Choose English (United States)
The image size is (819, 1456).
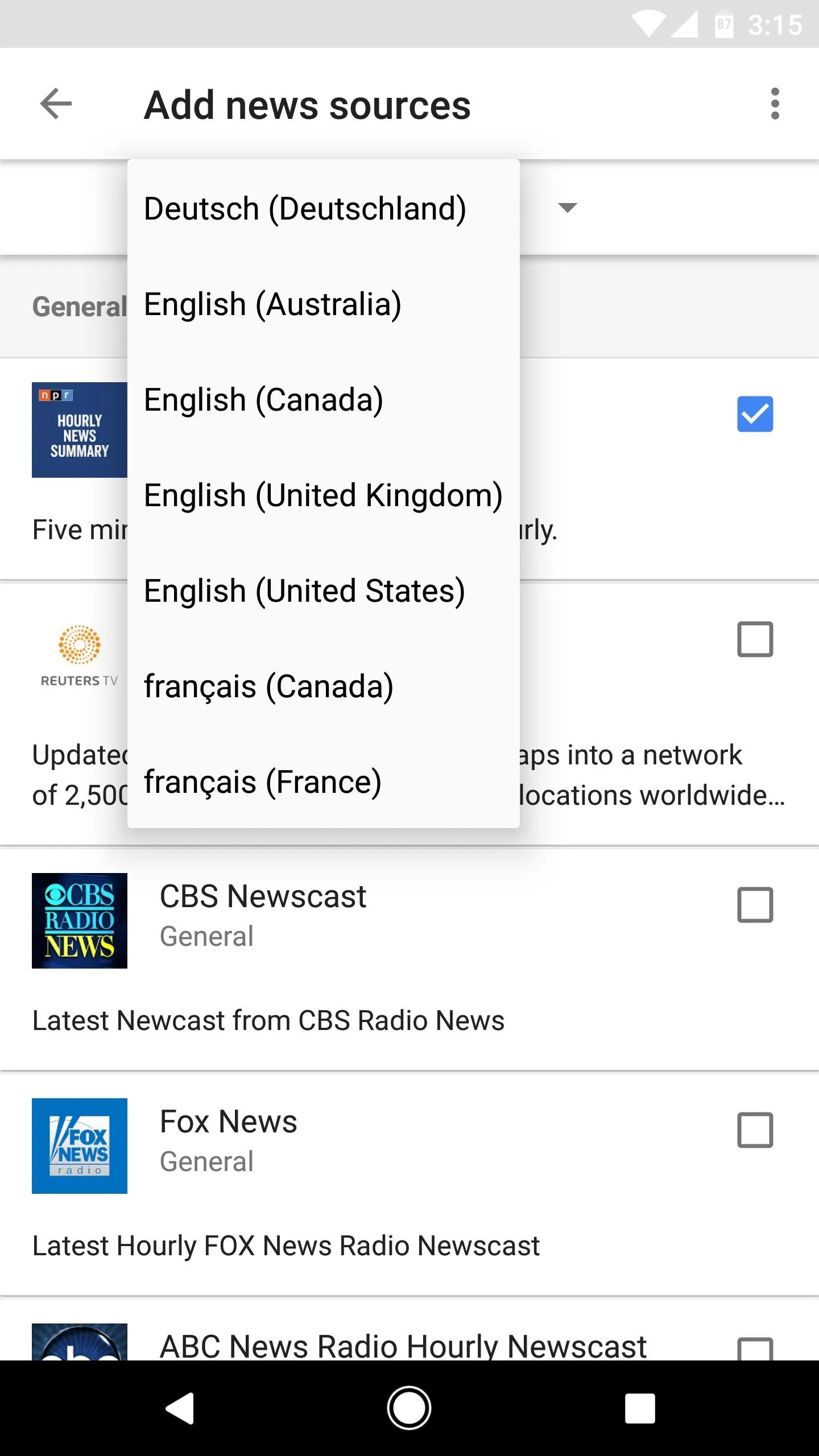(323, 590)
